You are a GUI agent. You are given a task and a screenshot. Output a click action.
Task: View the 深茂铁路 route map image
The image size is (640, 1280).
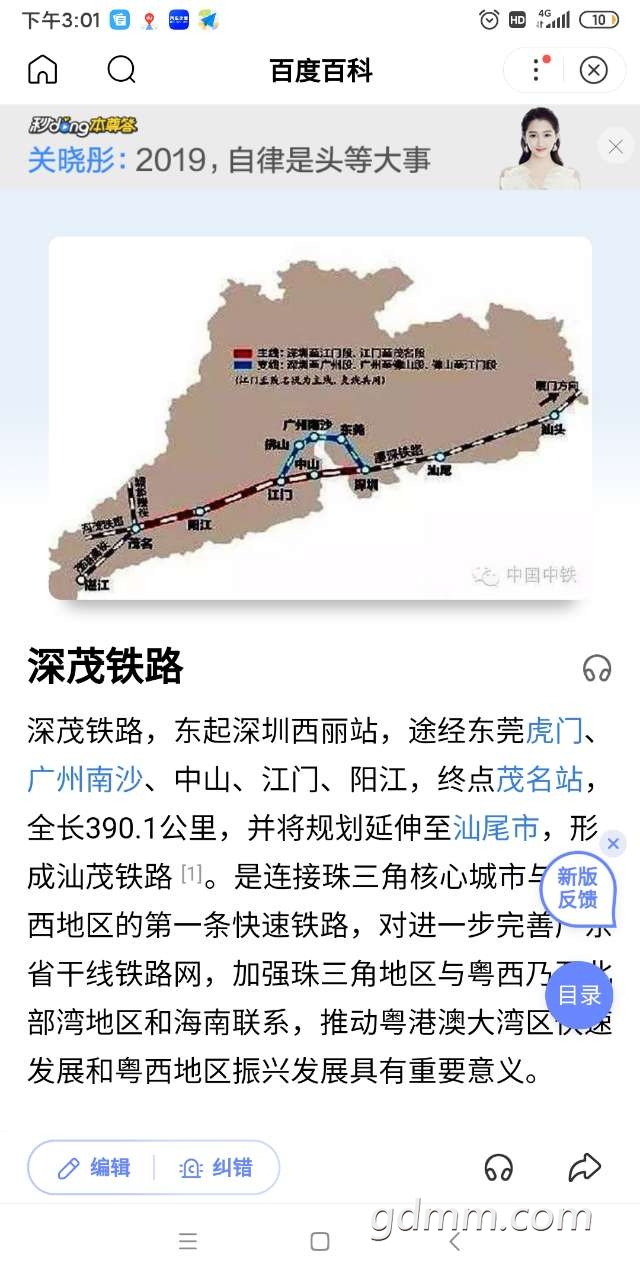click(x=320, y=418)
